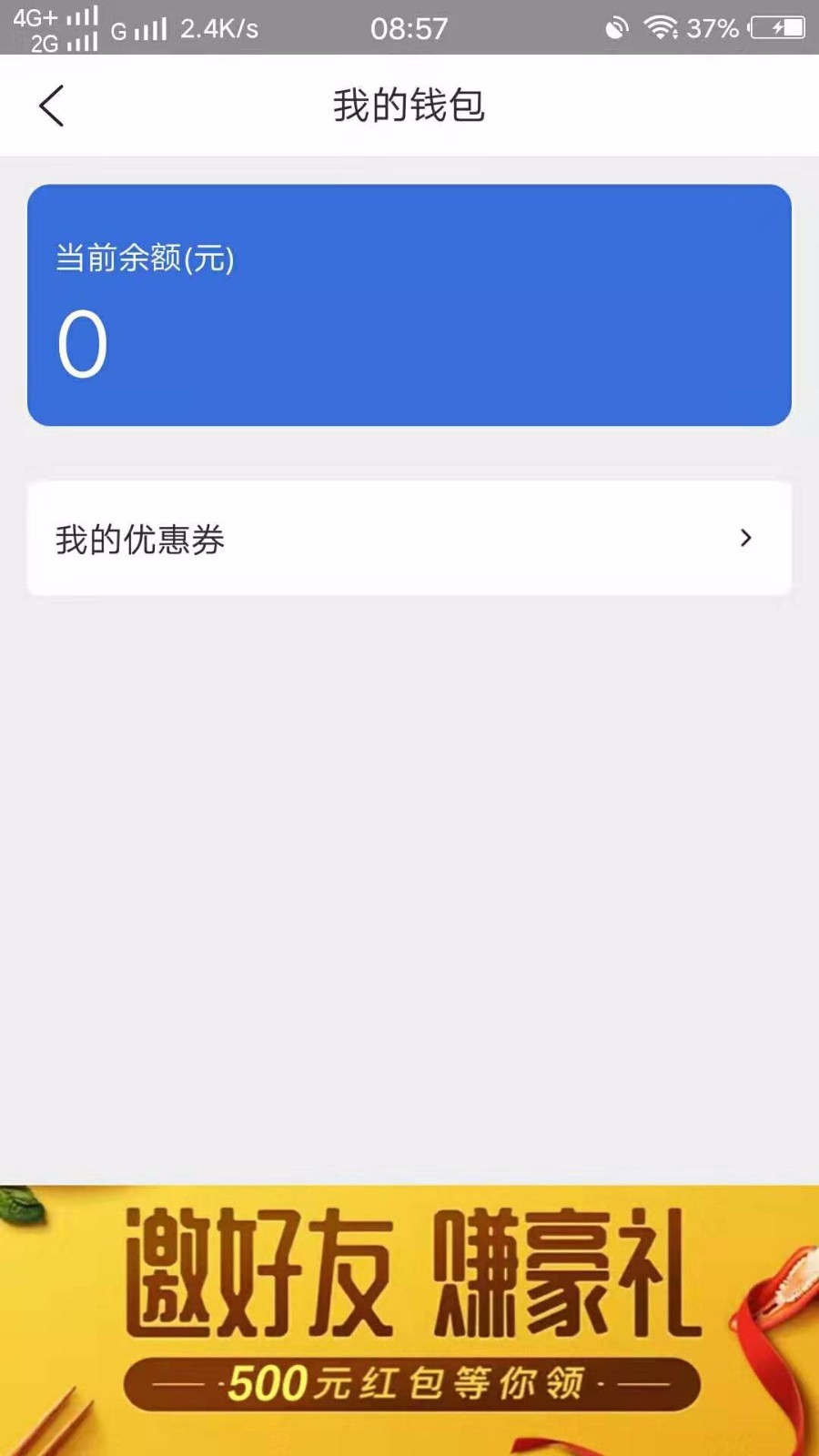819x1456 pixels.
Task: Tap 当前余额(元) label on blue card
Action: coord(144,258)
